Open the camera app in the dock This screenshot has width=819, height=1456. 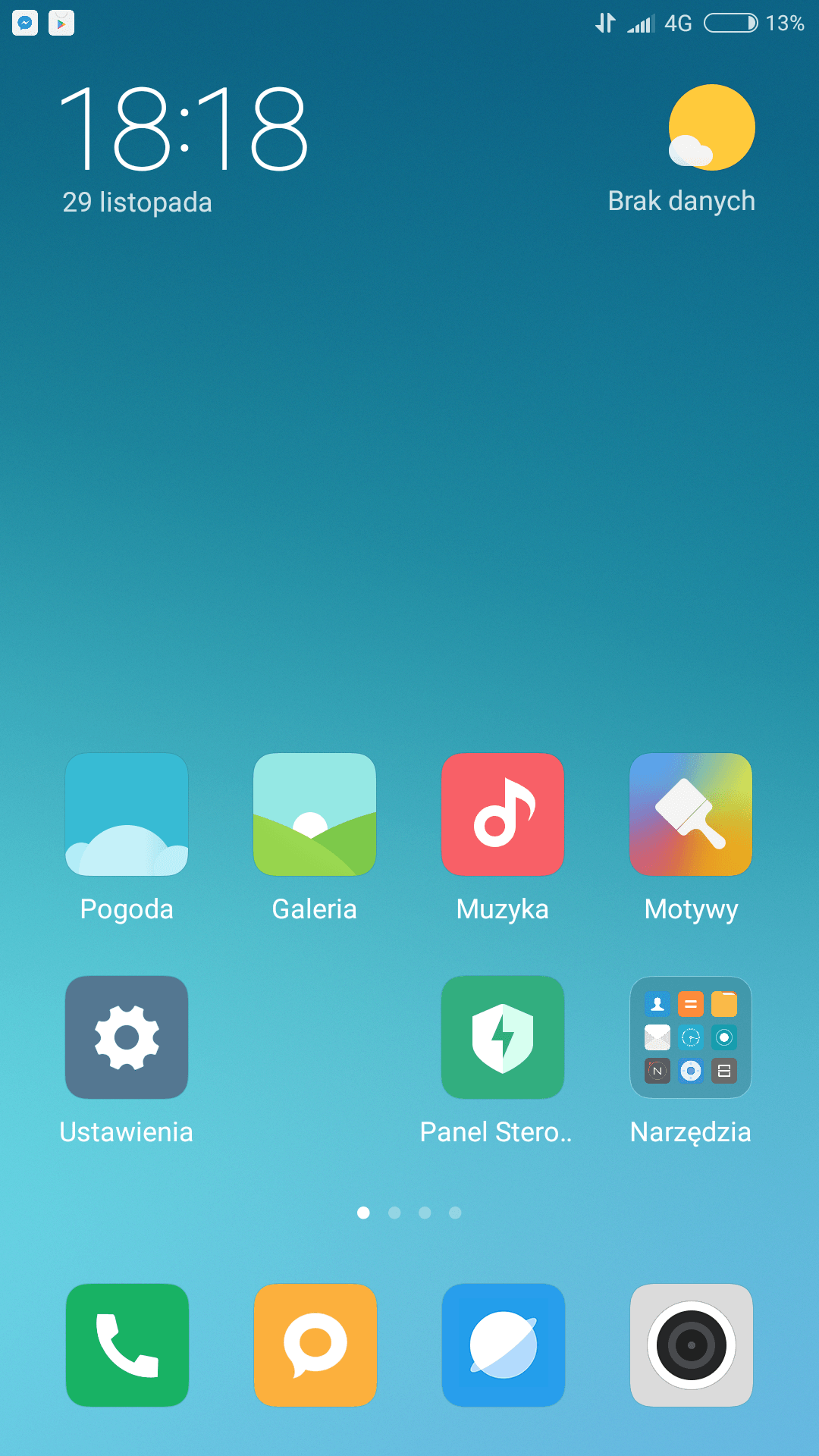click(691, 1345)
